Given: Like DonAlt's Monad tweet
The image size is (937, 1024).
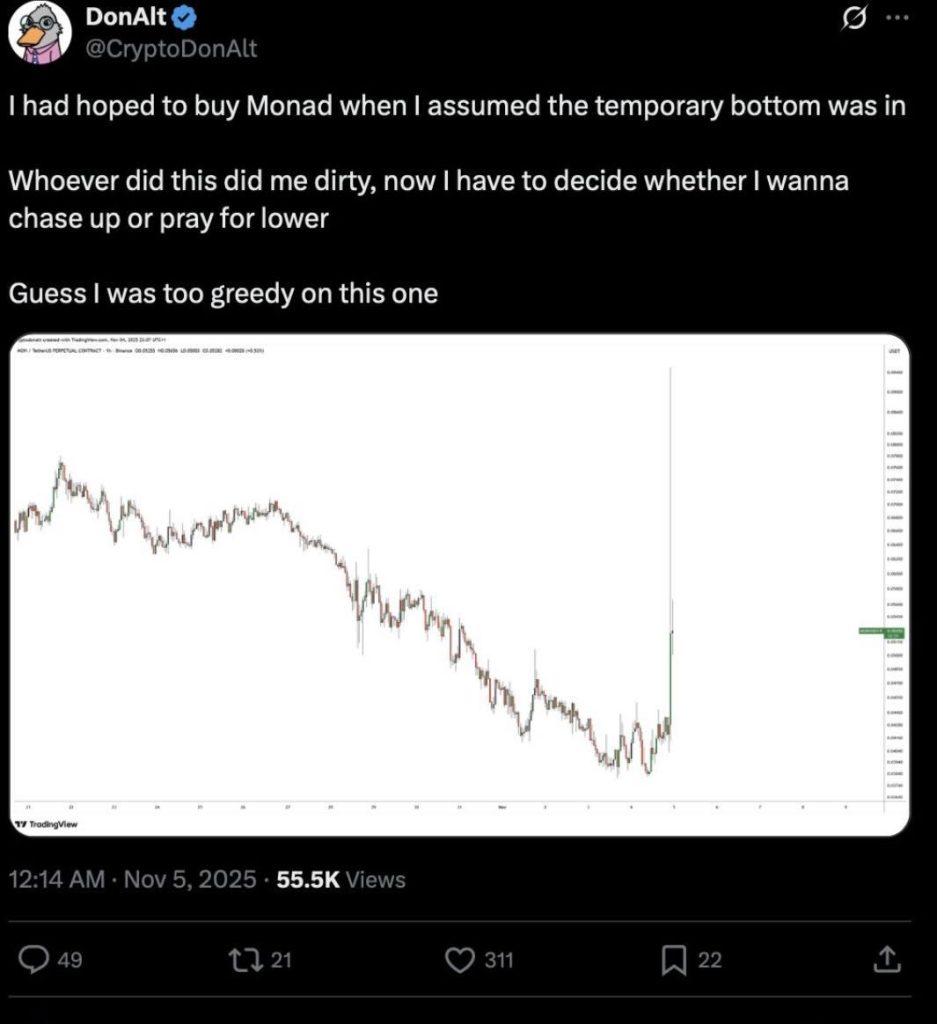Looking at the screenshot, I should tap(458, 960).
